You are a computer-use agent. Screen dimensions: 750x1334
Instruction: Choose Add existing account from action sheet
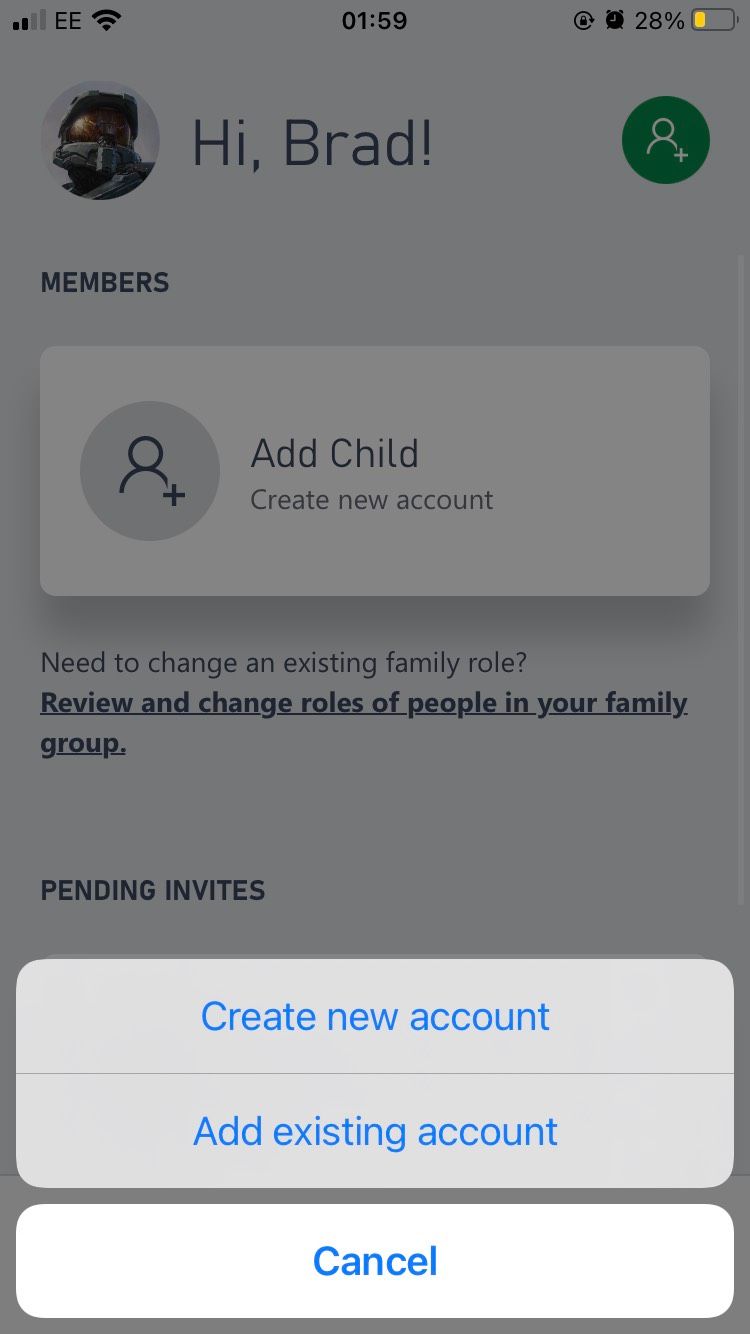pyautogui.click(x=375, y=1131)
